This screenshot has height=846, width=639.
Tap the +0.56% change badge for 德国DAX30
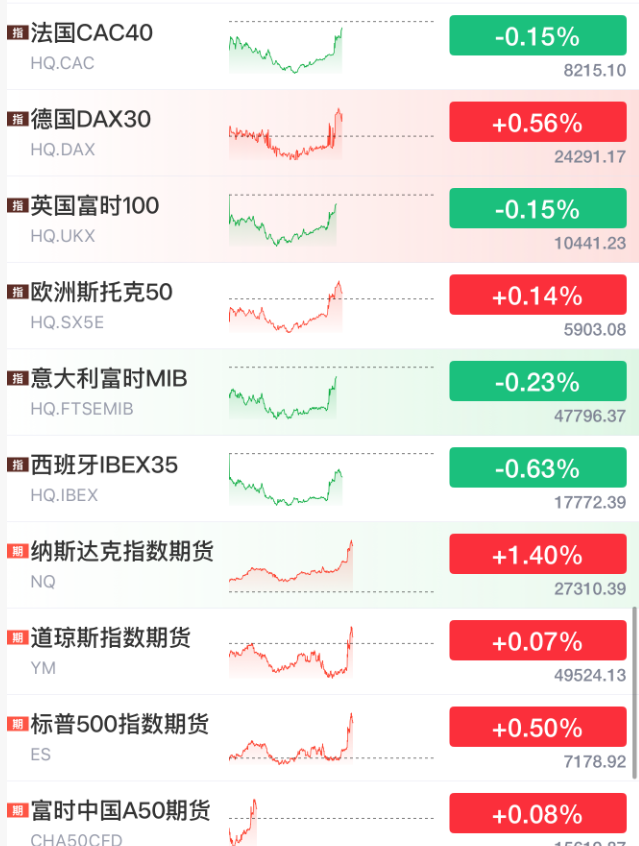click(537, 122)
